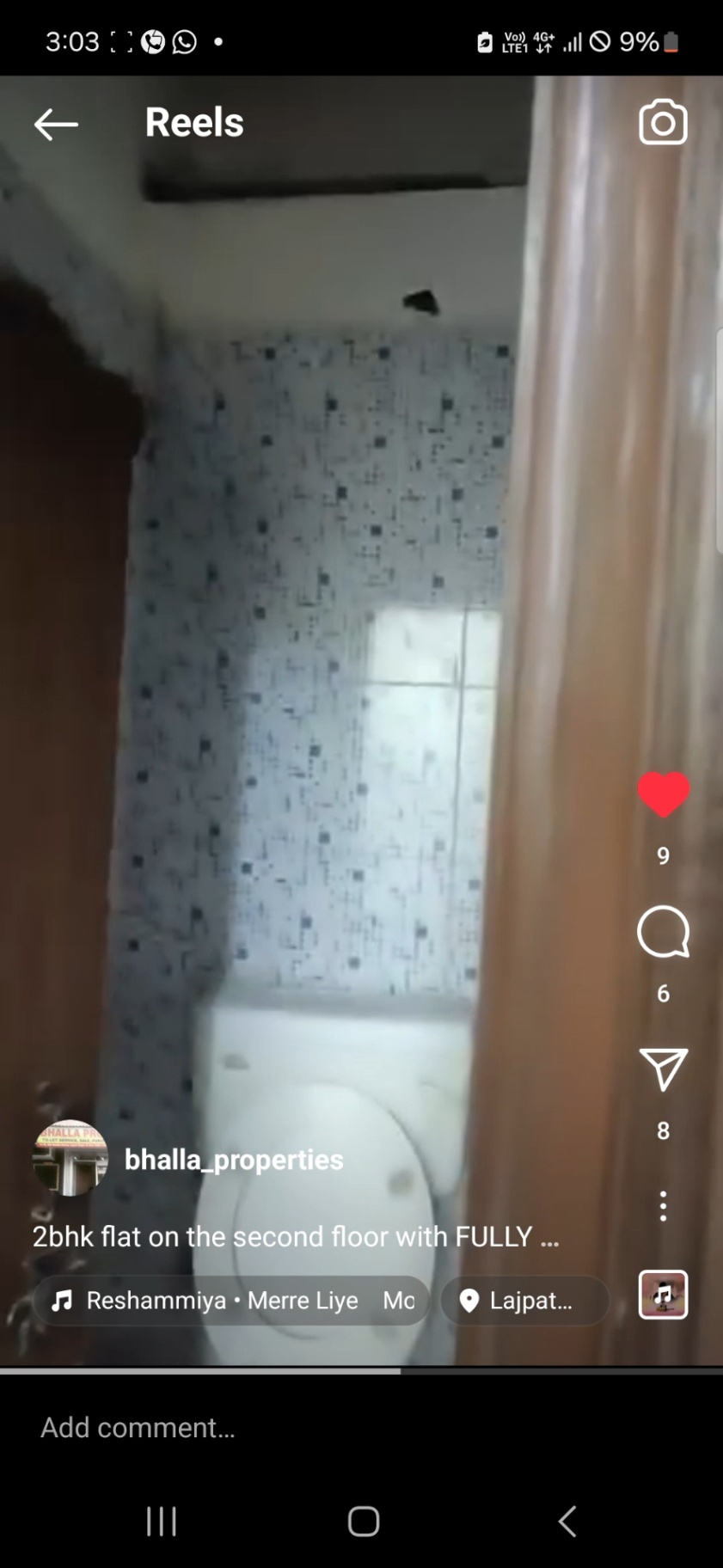Open bhalla_properties profile picture
The height and width of the screenshot is (1568, 723).
(70, 1158)
